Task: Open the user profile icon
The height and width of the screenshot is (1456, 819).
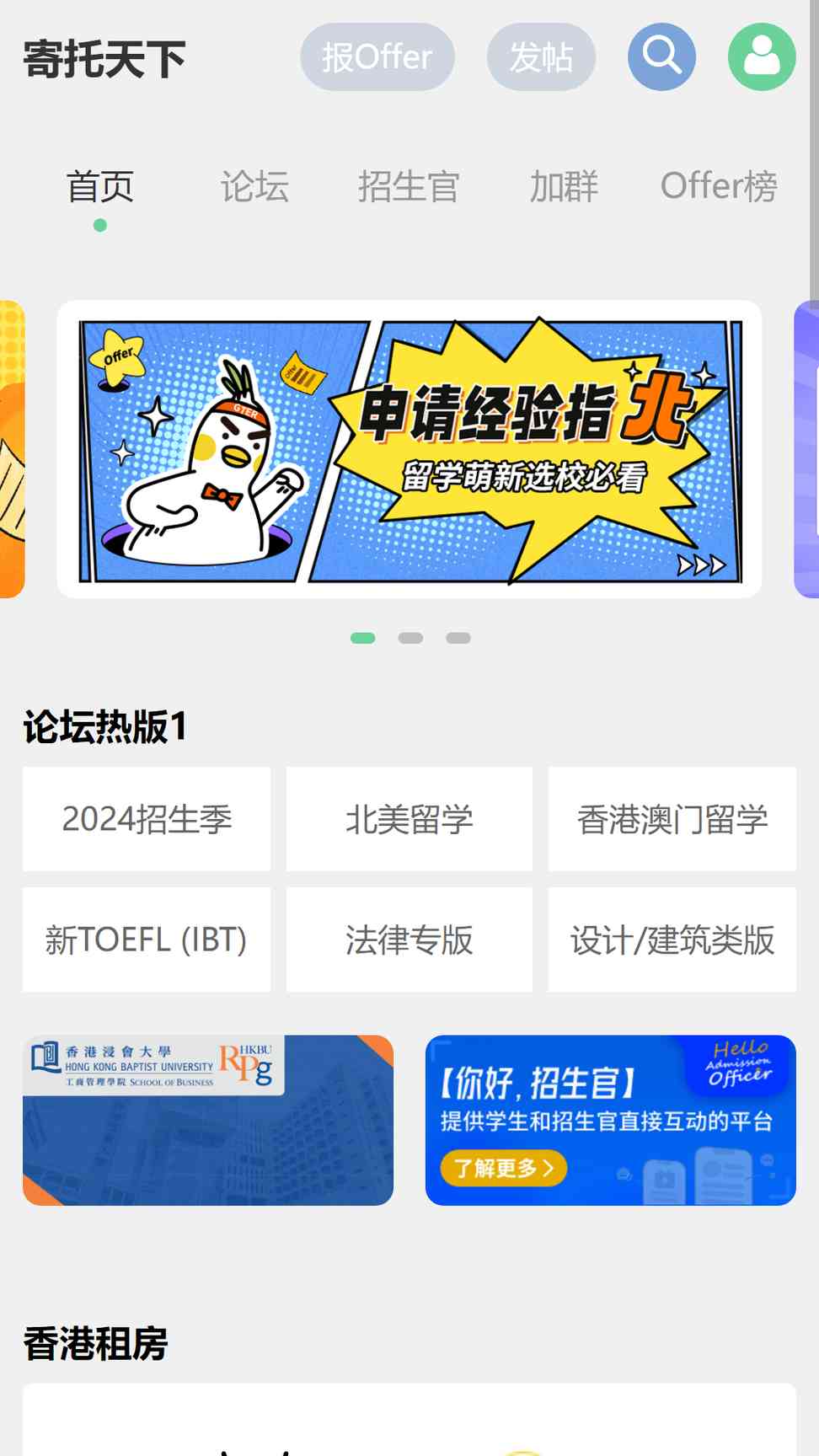Action: 762,56
